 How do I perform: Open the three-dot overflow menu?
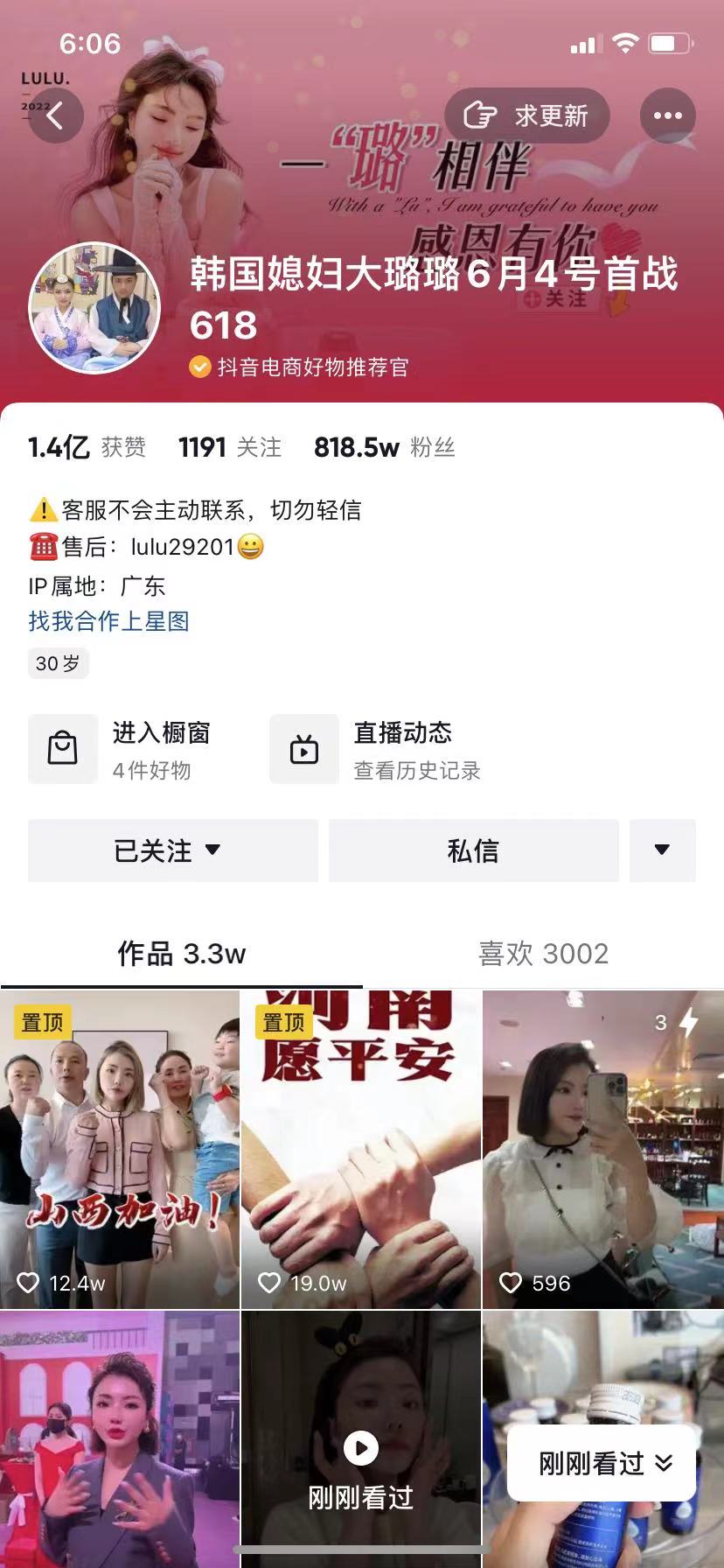point(667,115)
